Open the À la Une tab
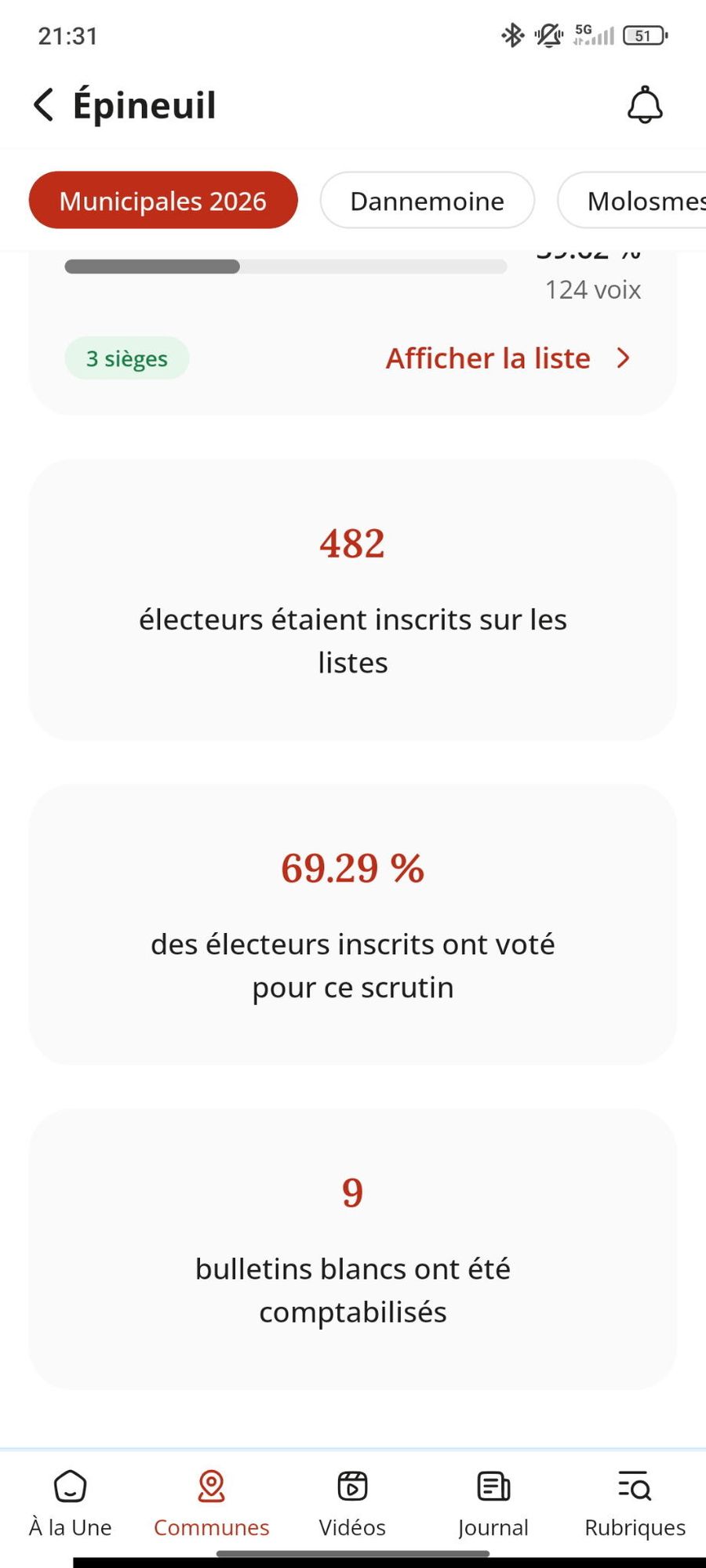The width and height of the screenshot is (706, 1568). tap(71, 1504)
